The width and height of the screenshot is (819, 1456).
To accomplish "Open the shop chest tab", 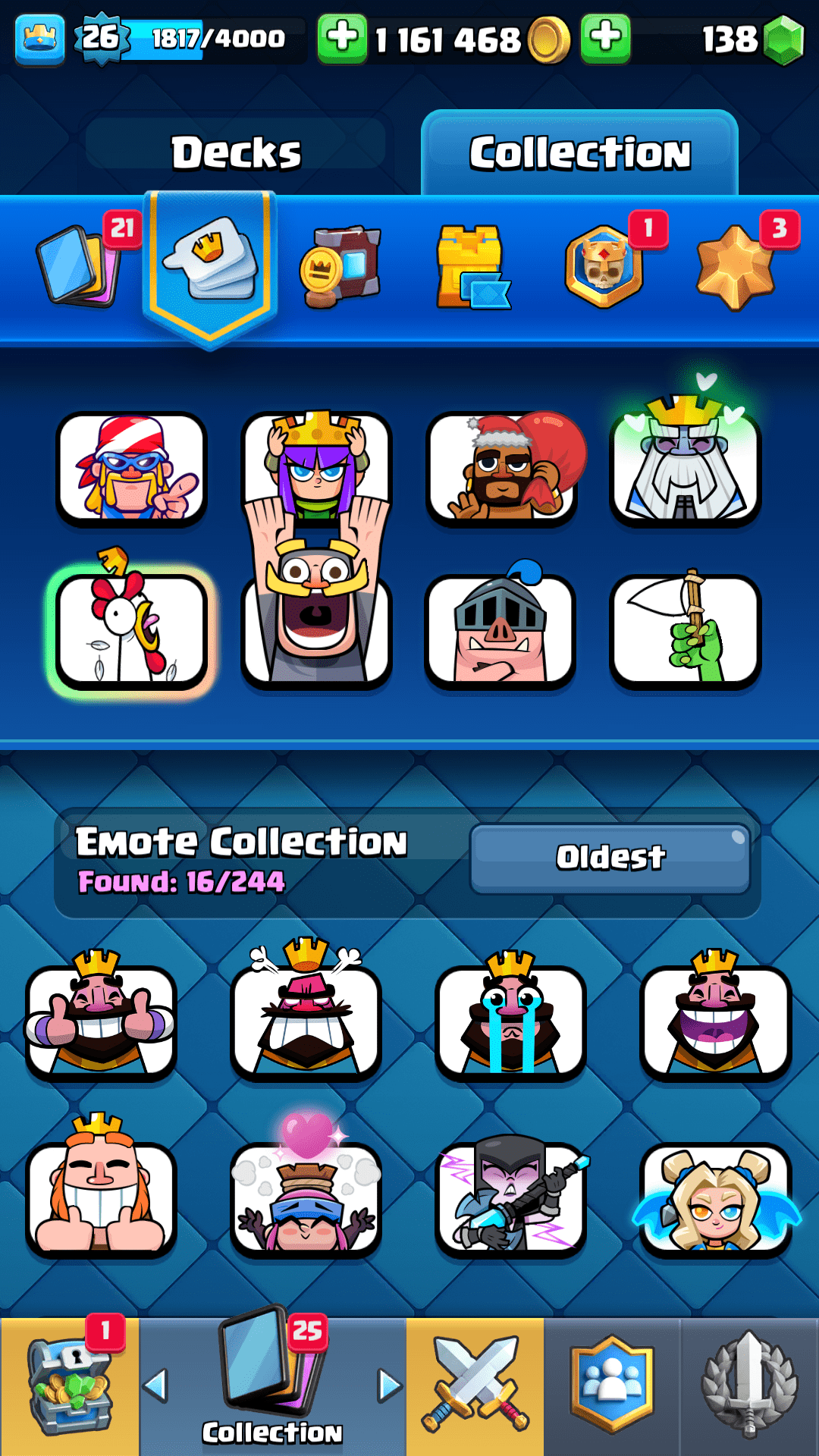I will click(69, 1386).
